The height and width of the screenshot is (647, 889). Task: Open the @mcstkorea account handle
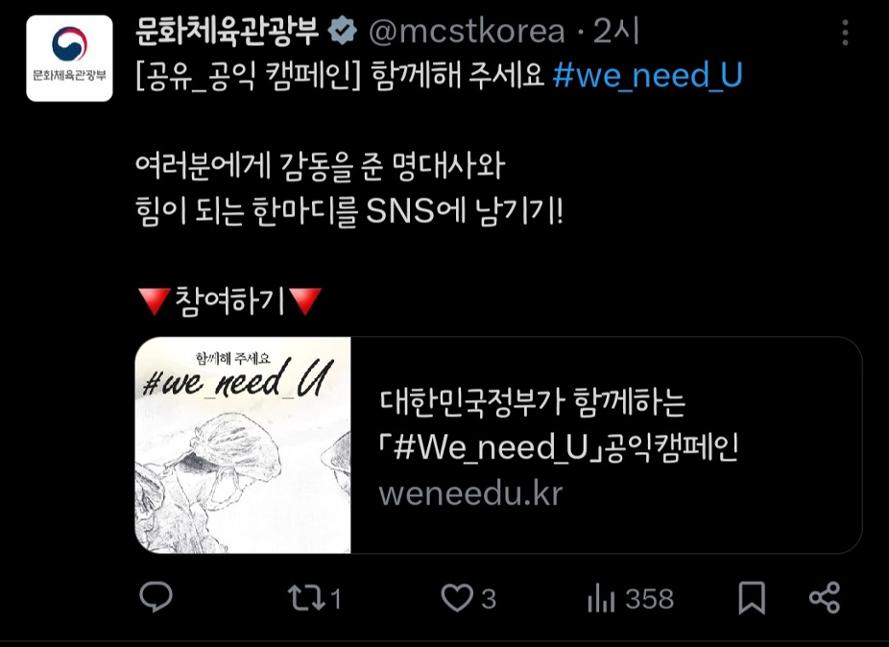[x=467, y=32]
